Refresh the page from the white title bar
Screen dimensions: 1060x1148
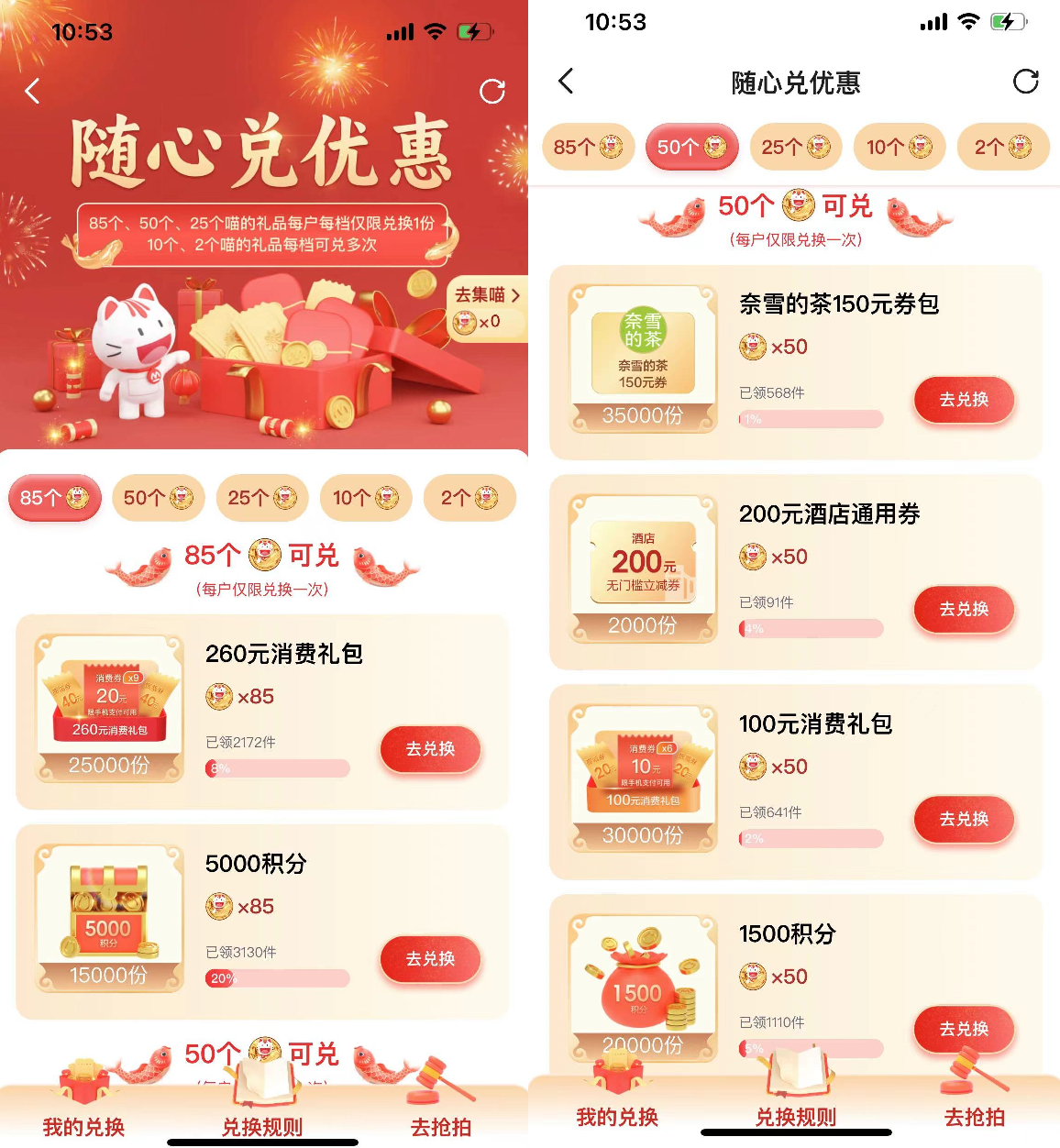point(1025,82)
